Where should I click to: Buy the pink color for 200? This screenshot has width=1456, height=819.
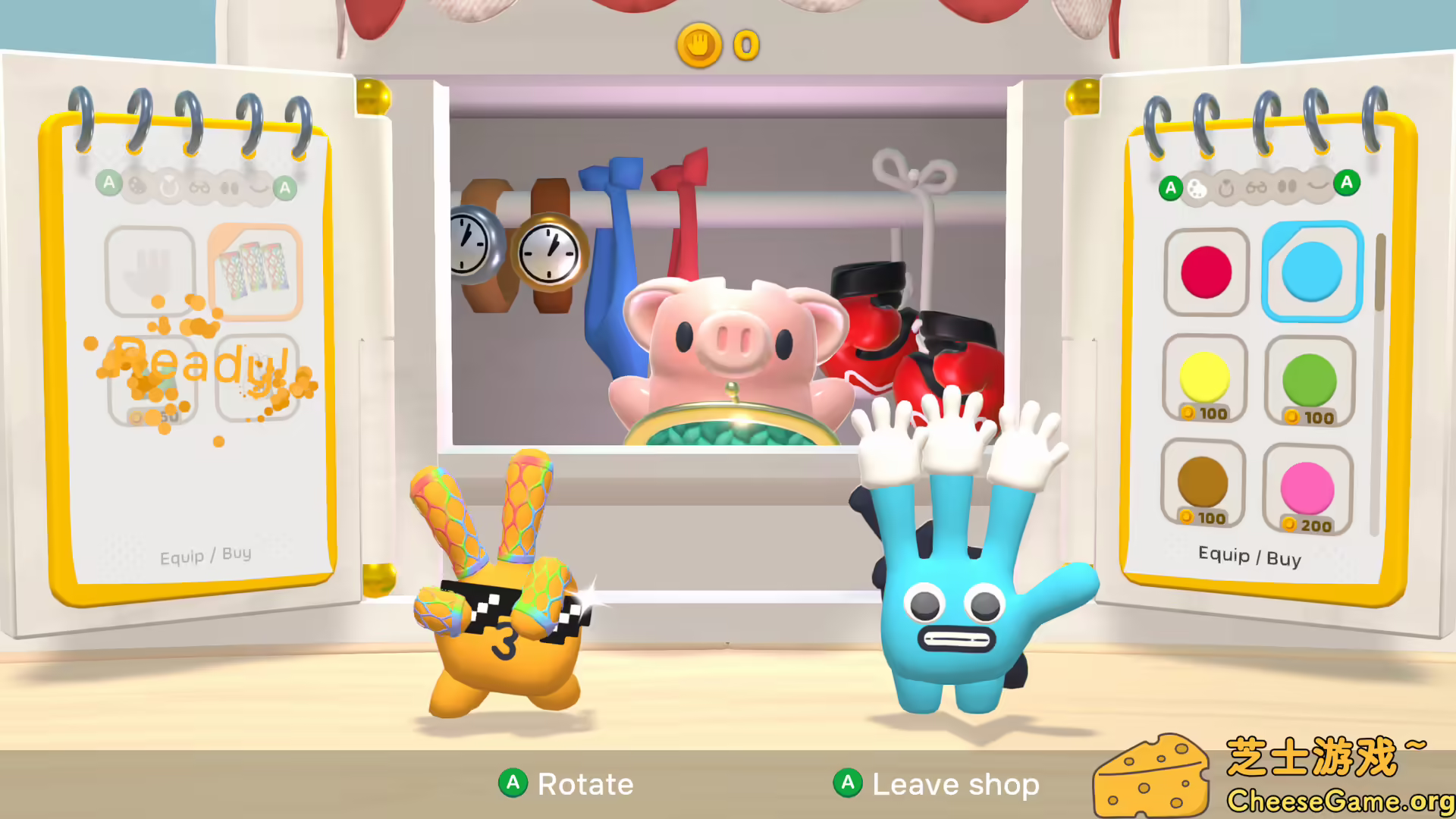click(1307, 490)
